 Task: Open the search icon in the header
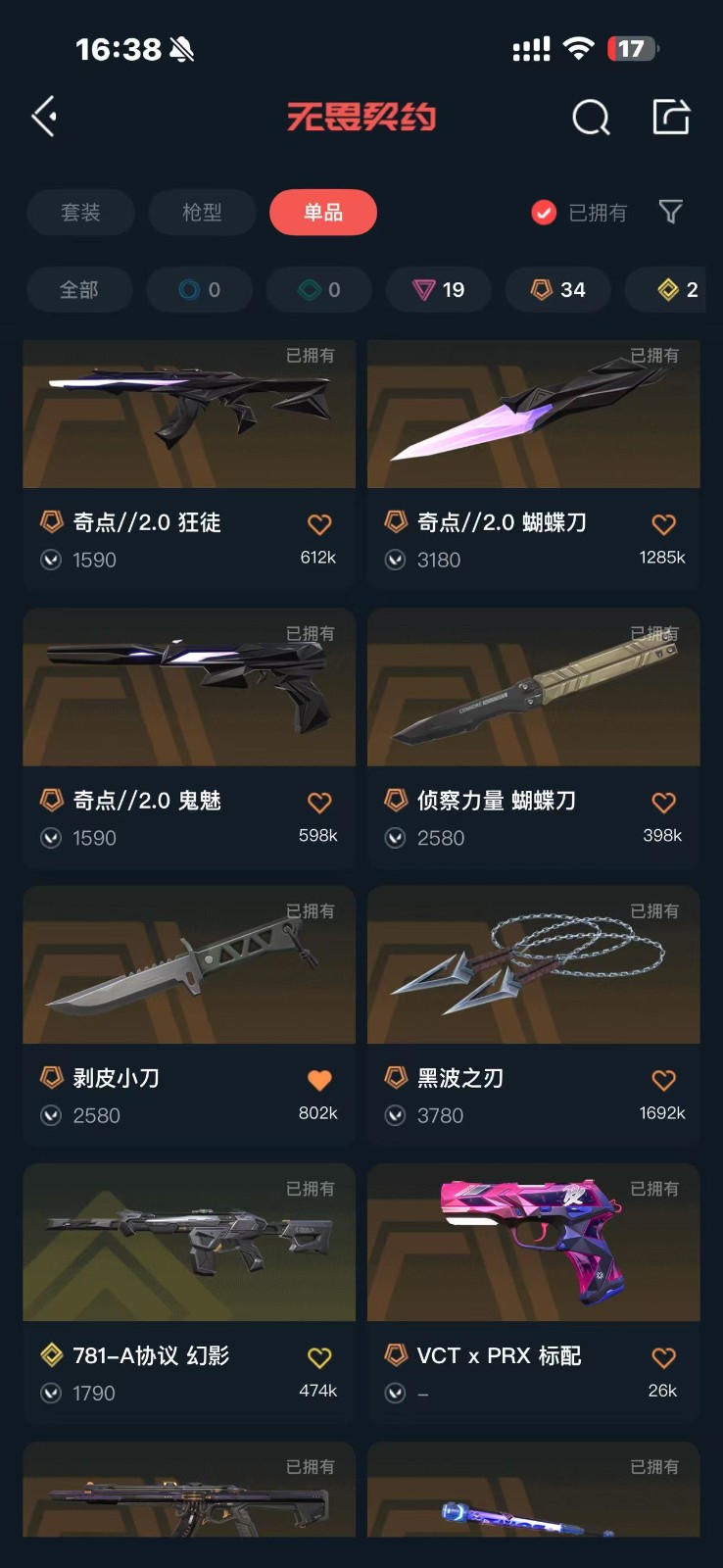(x=591, y=118)
